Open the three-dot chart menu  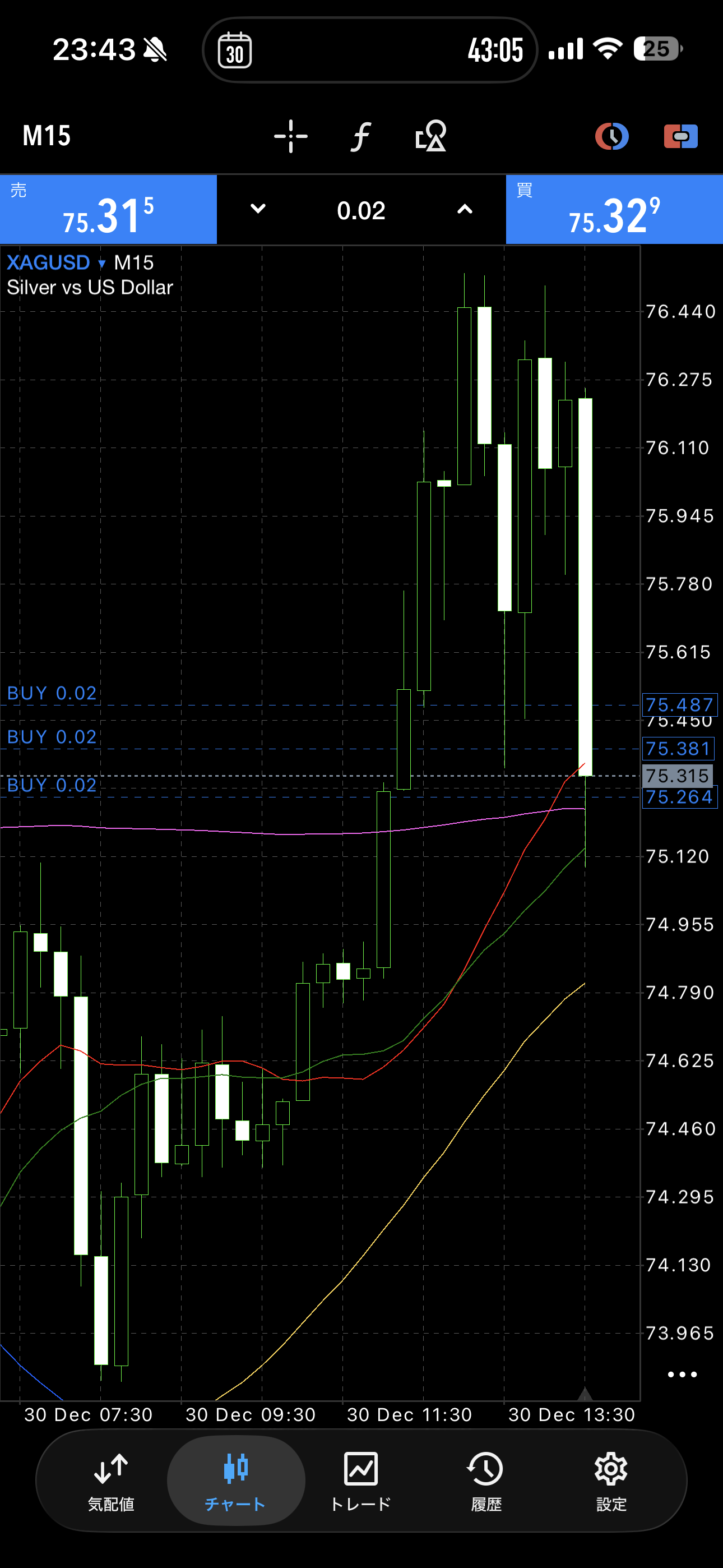682,1374
